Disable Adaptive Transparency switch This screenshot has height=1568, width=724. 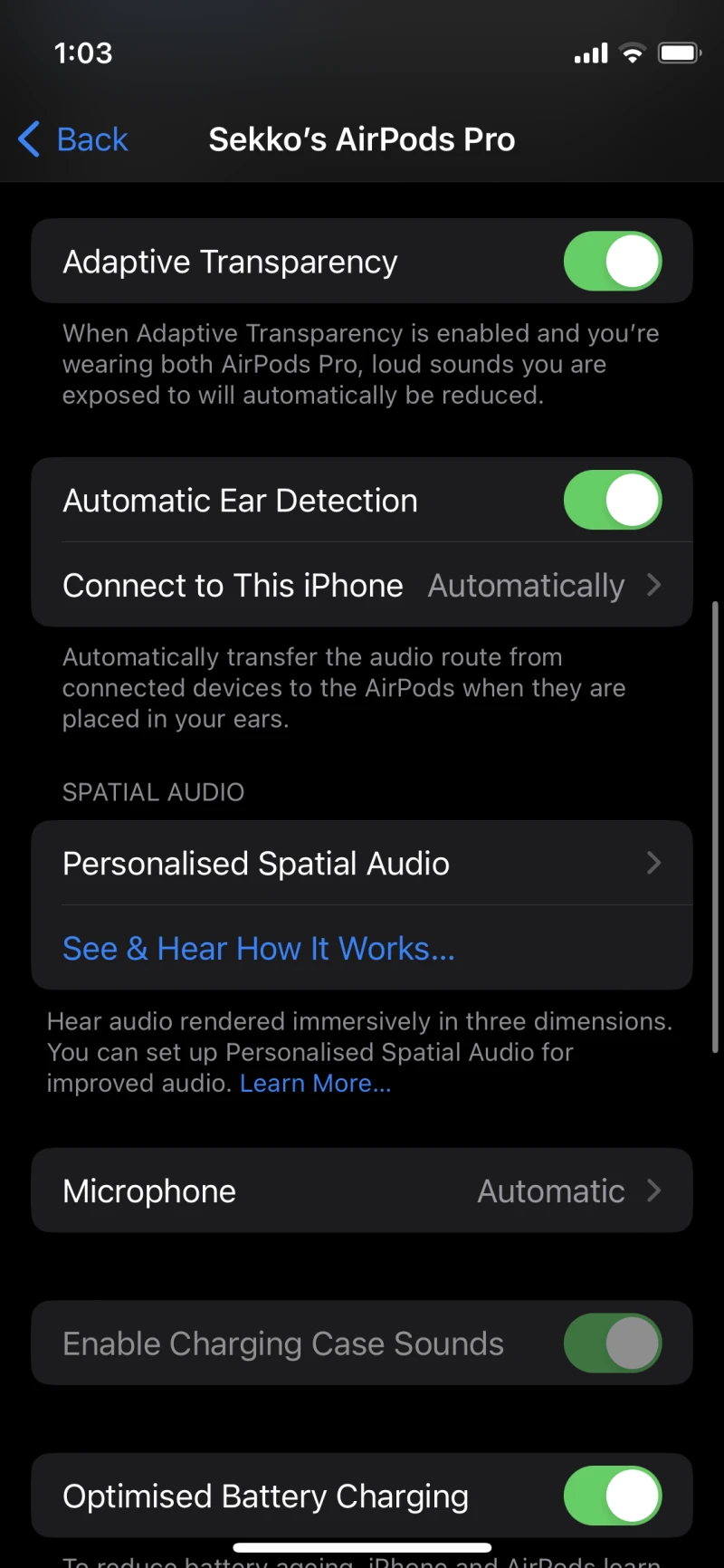[x=613, y=262]
